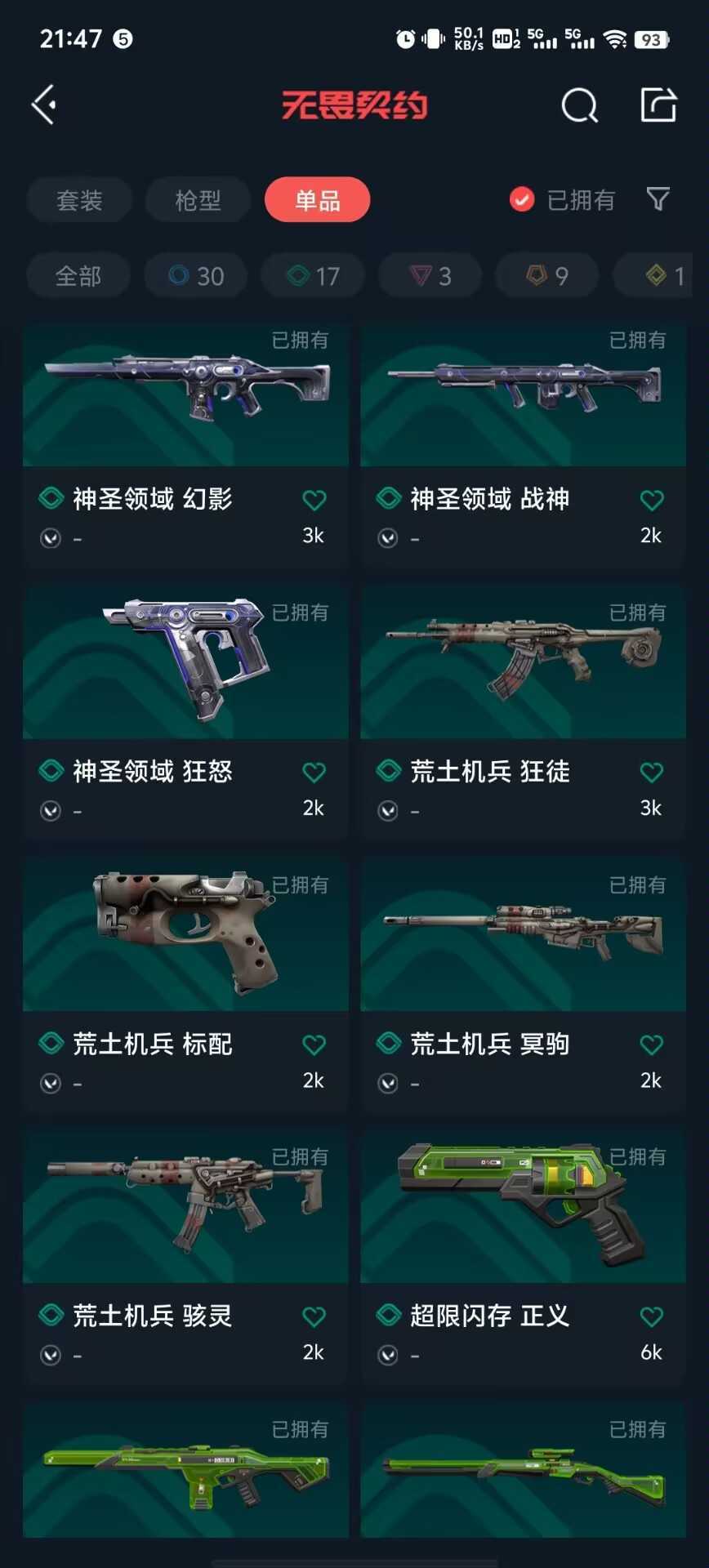Open the search icon
The width and height of the screenshot is (709, 1568).
coord(580,105)
